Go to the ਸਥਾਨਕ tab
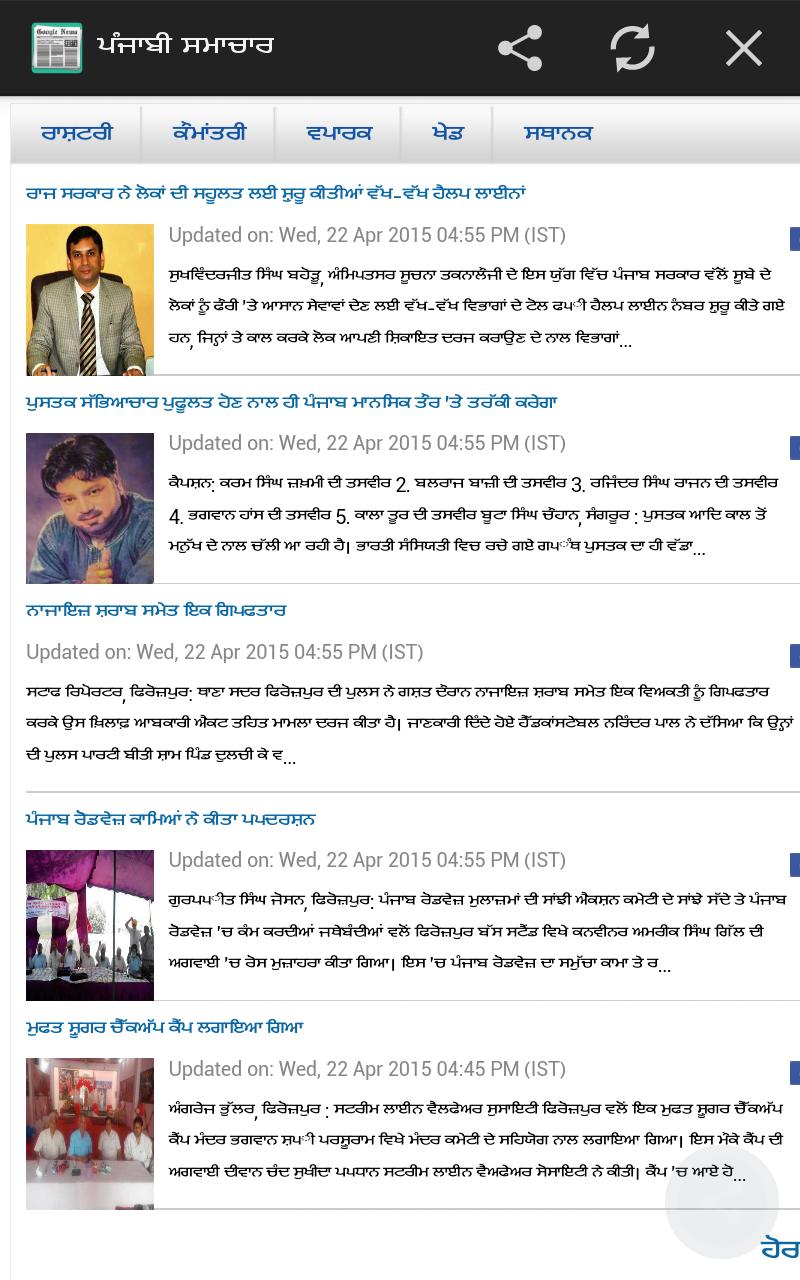 [558, 132]
